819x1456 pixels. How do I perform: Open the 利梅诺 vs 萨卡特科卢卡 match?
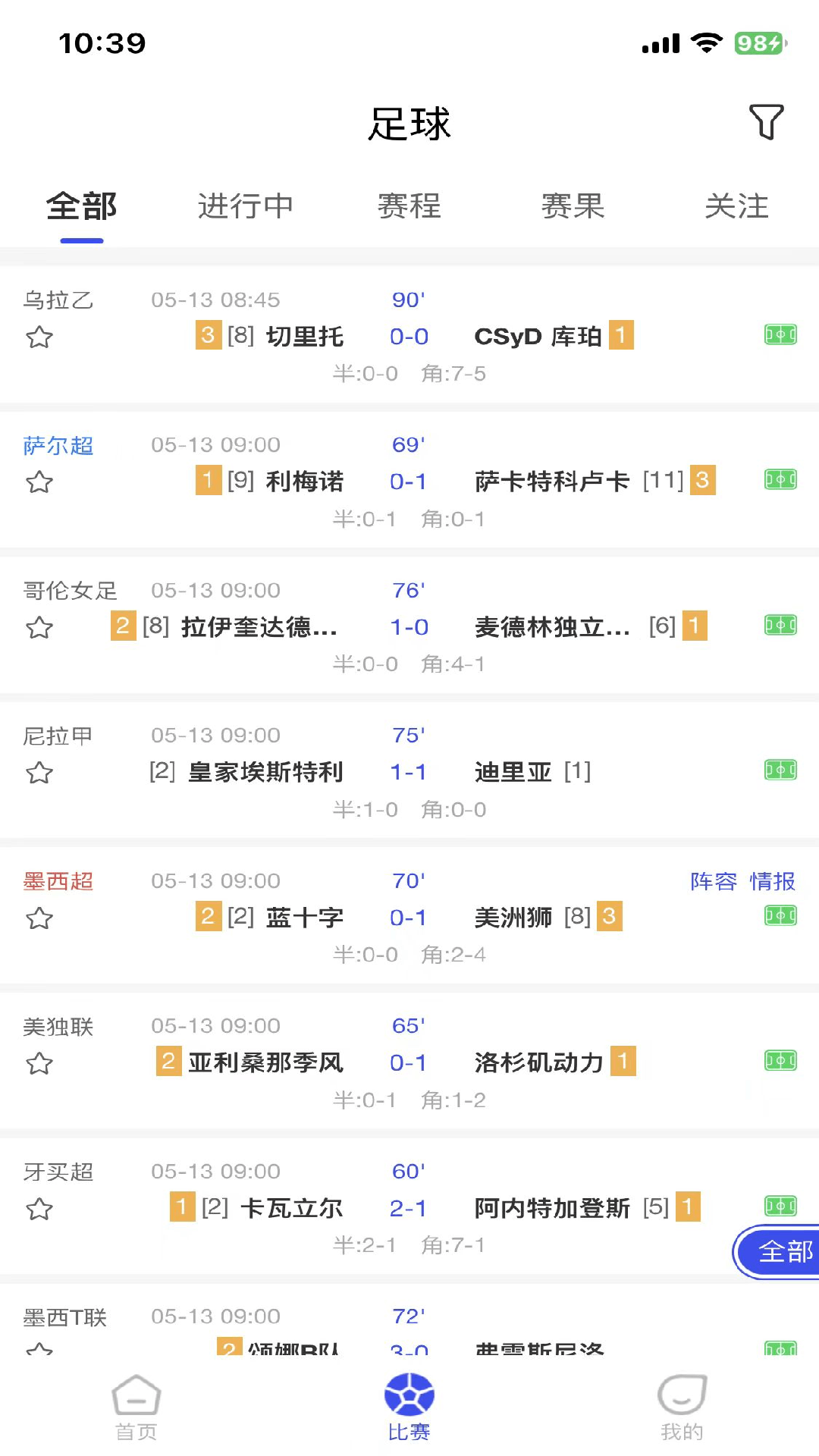coord(409,482)
